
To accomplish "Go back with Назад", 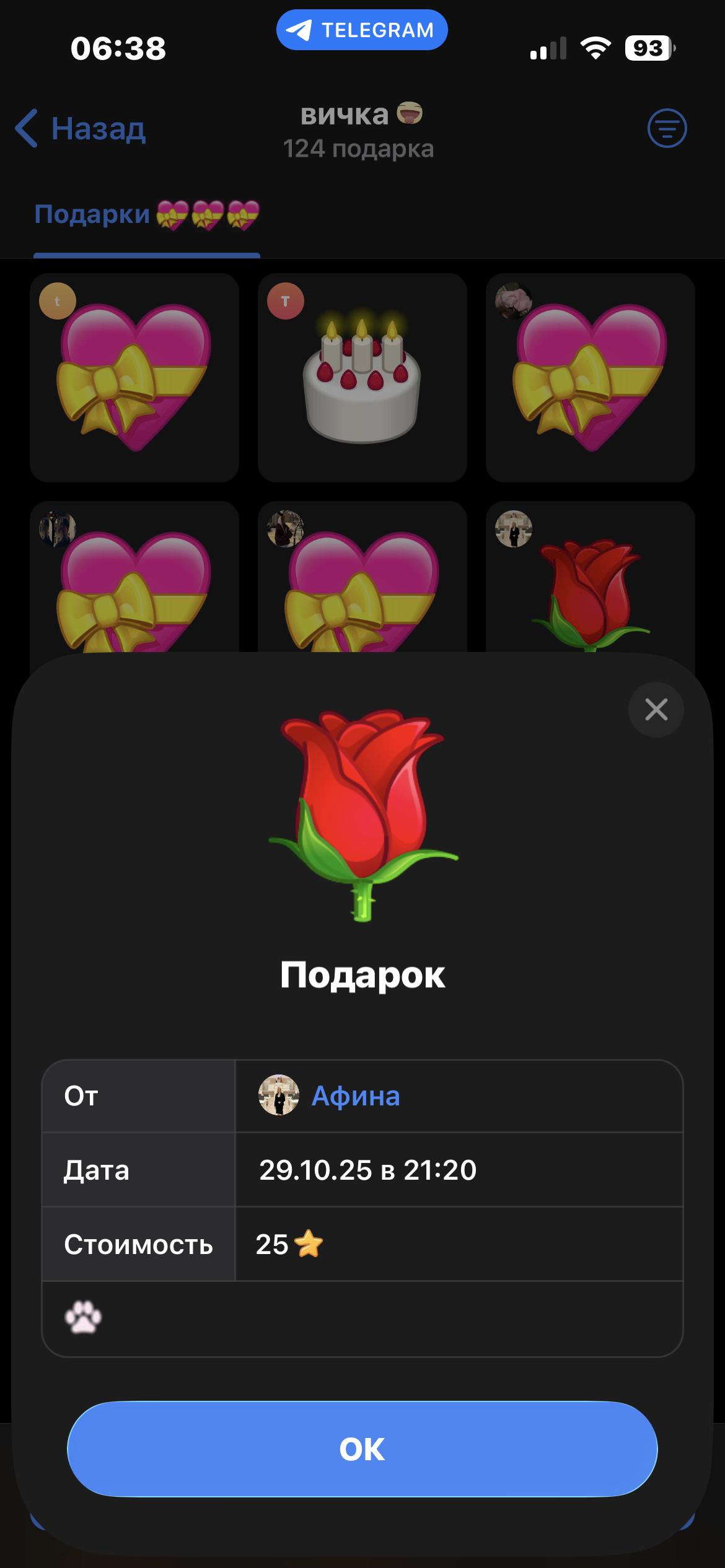I will click(x=81, y=129).
